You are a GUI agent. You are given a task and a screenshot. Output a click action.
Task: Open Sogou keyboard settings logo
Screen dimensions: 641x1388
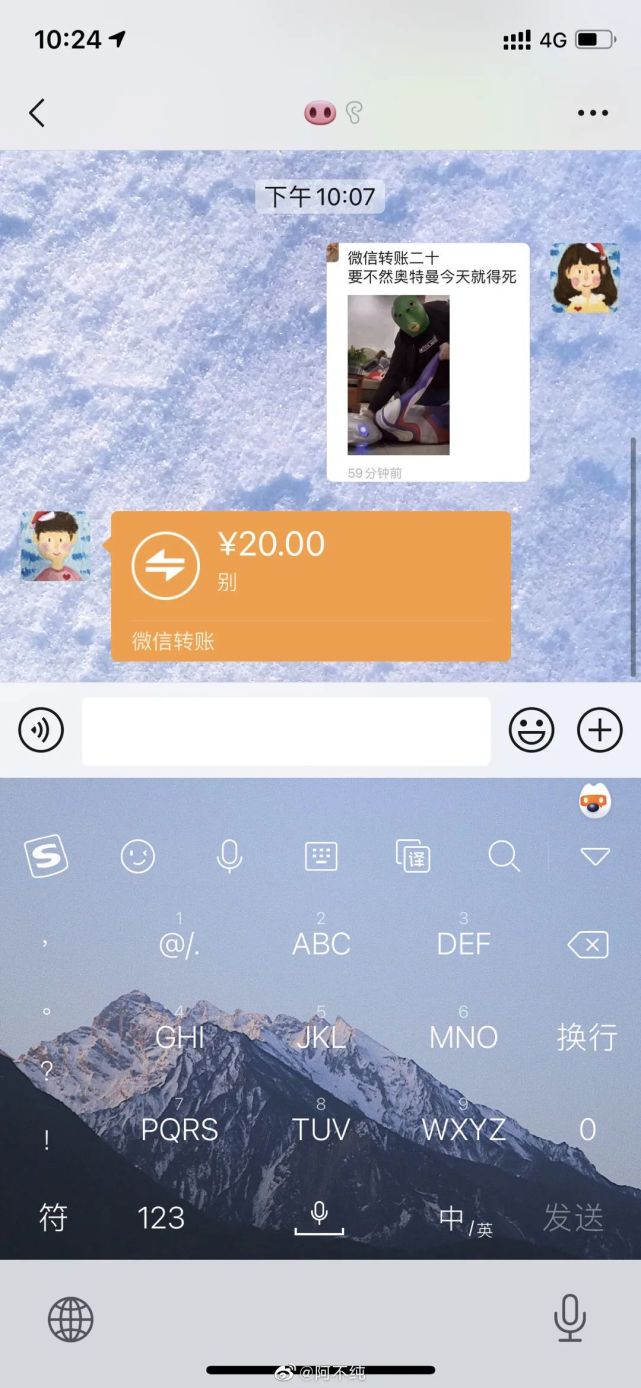tap(46, 856)
